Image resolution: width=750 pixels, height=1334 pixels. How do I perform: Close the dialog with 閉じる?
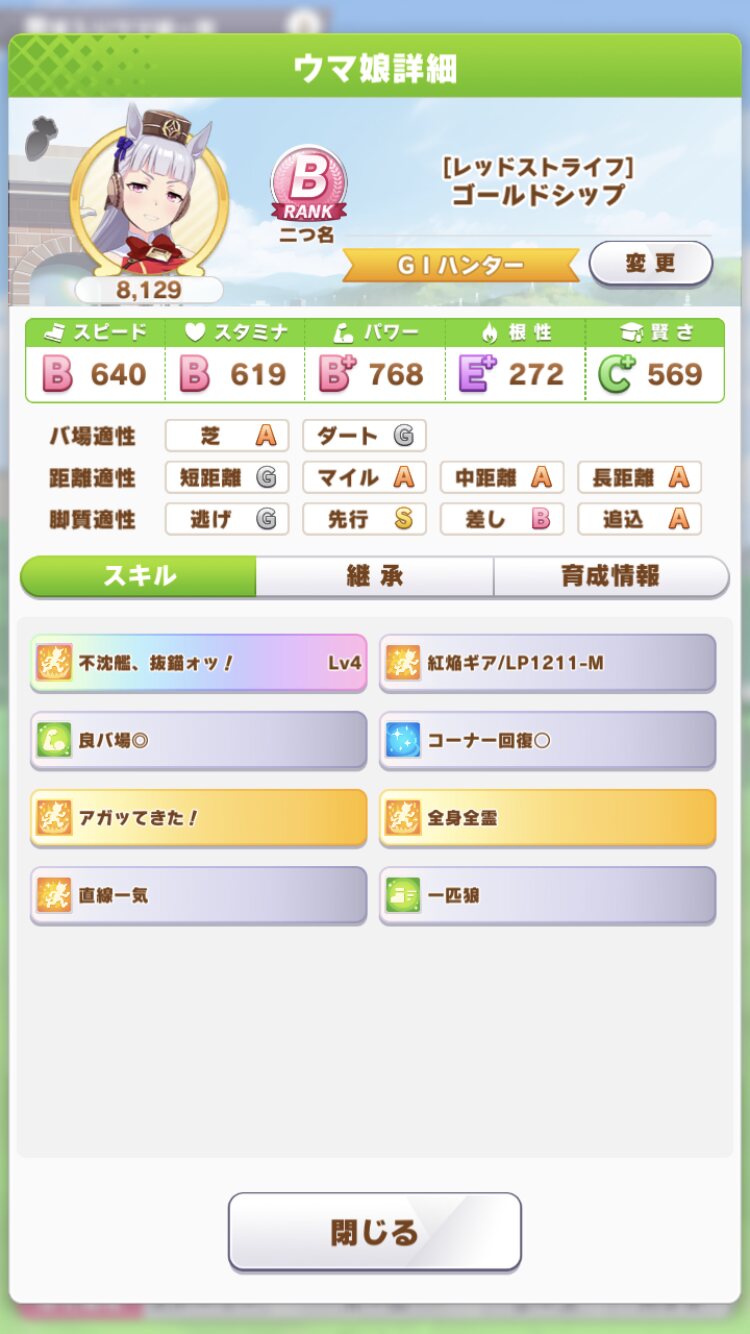click(375, 1231)
